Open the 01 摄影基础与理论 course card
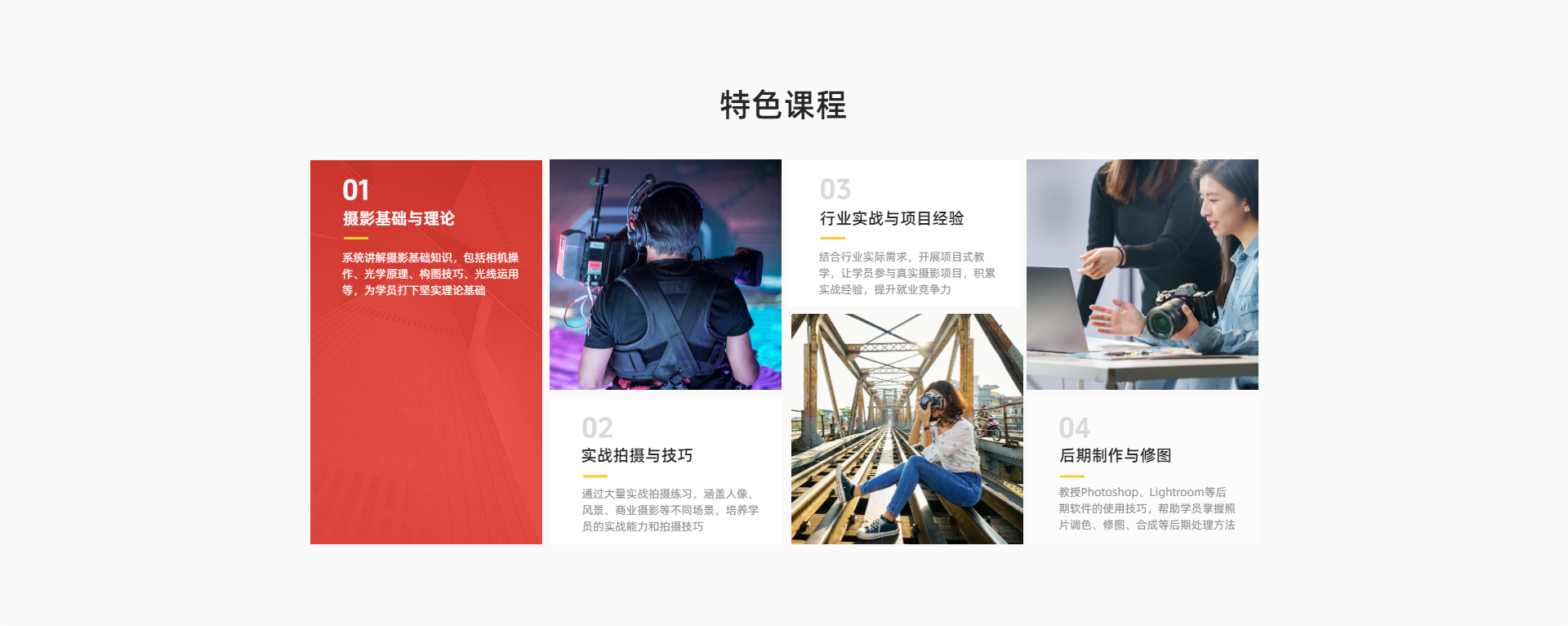1568x626 pixels. point(425,351)
